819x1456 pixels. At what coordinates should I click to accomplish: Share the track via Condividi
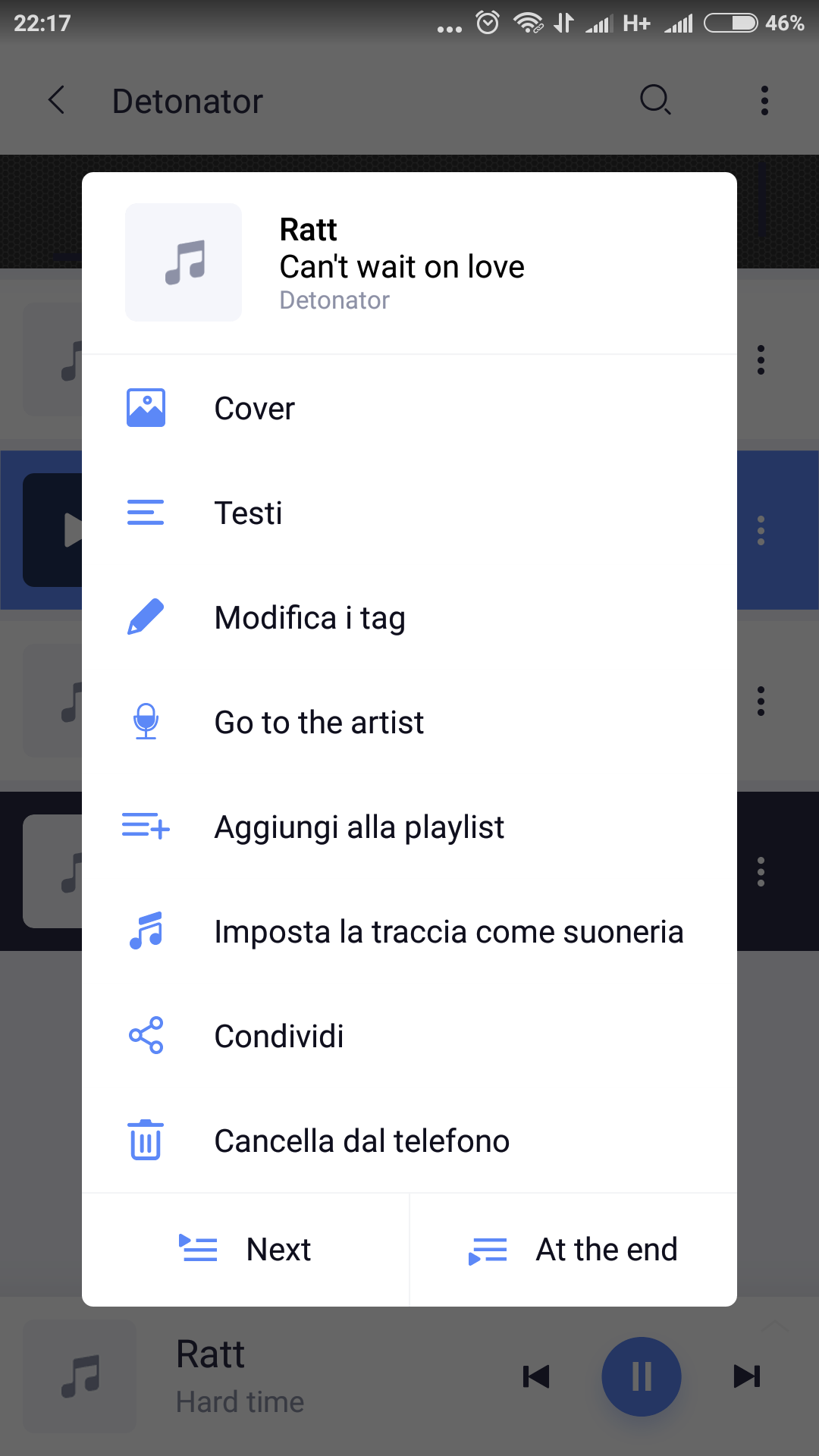pos(409,1036)
